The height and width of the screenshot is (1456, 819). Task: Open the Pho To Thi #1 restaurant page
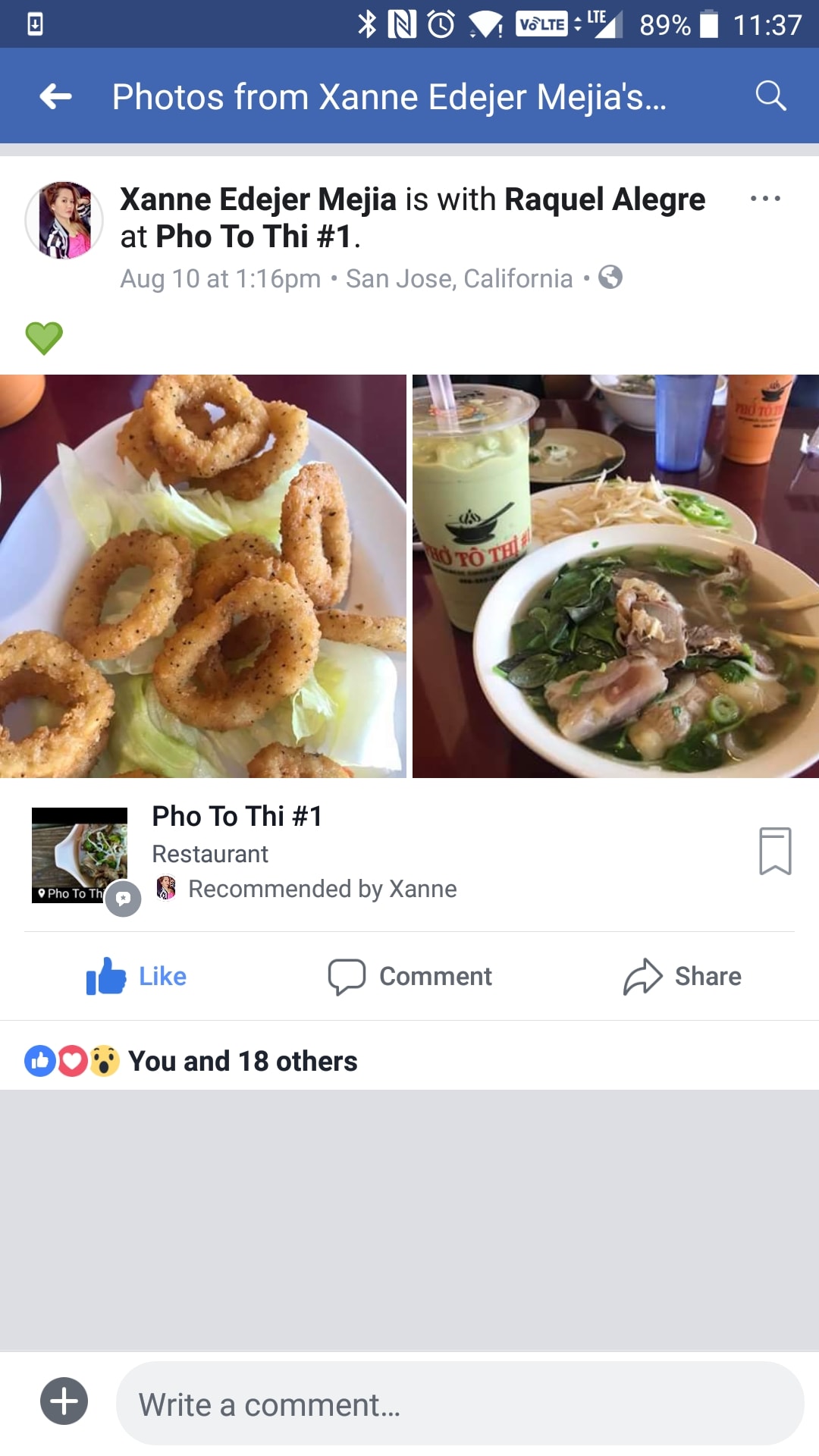(237, 817)
